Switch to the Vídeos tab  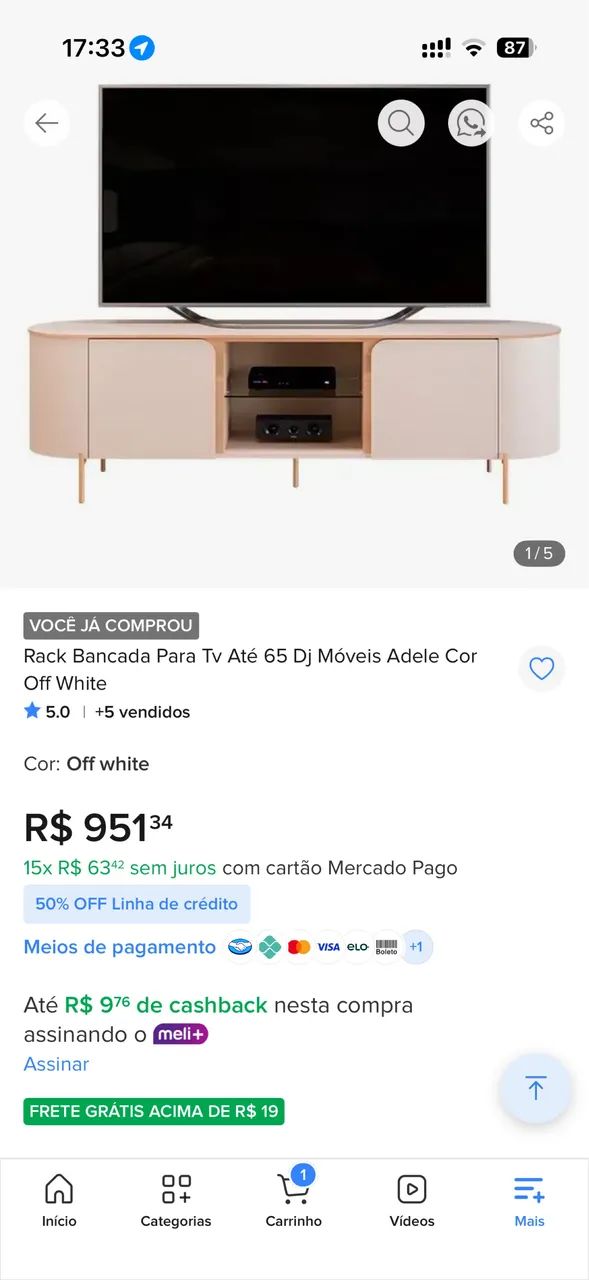pyautogui.click(x=412, y=1200)
